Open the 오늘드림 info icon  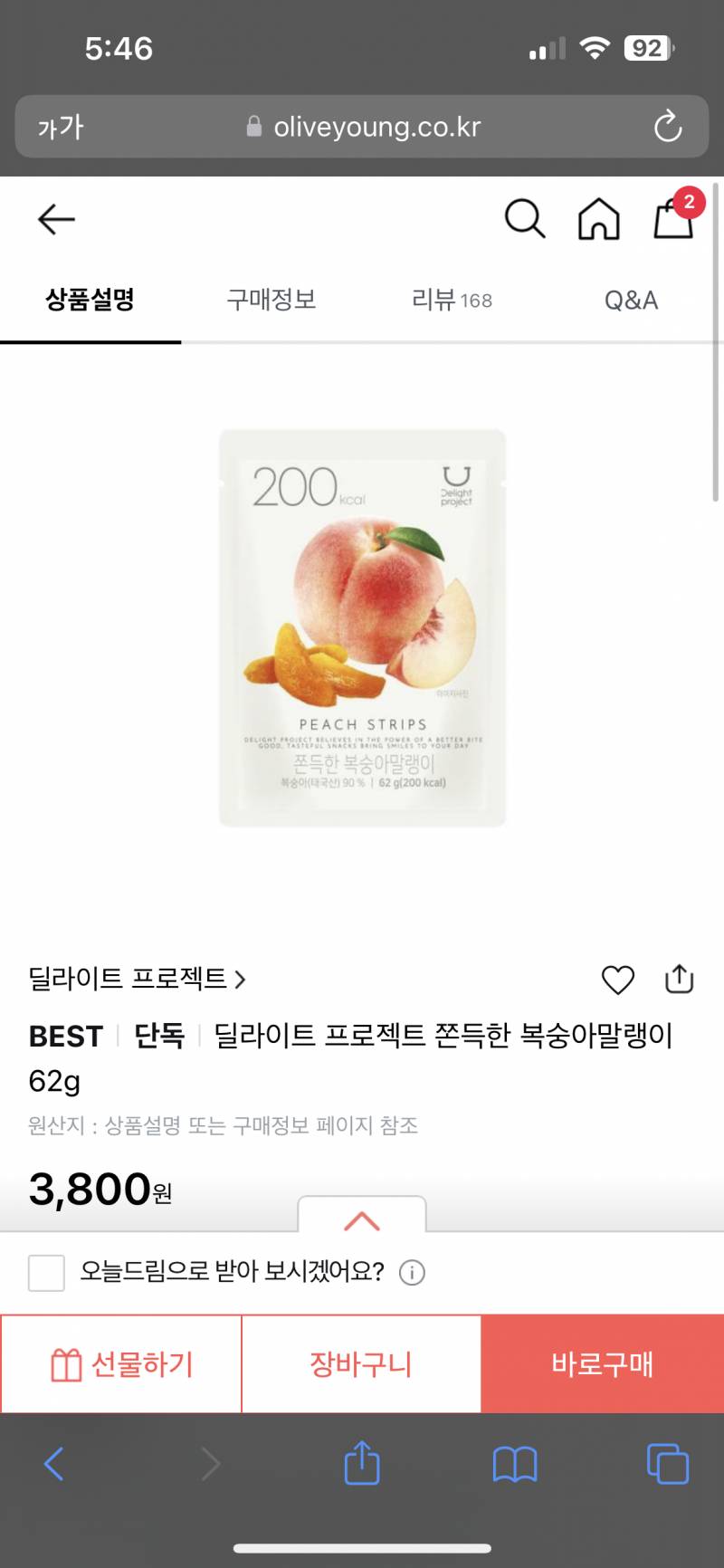click(412, 1273)
